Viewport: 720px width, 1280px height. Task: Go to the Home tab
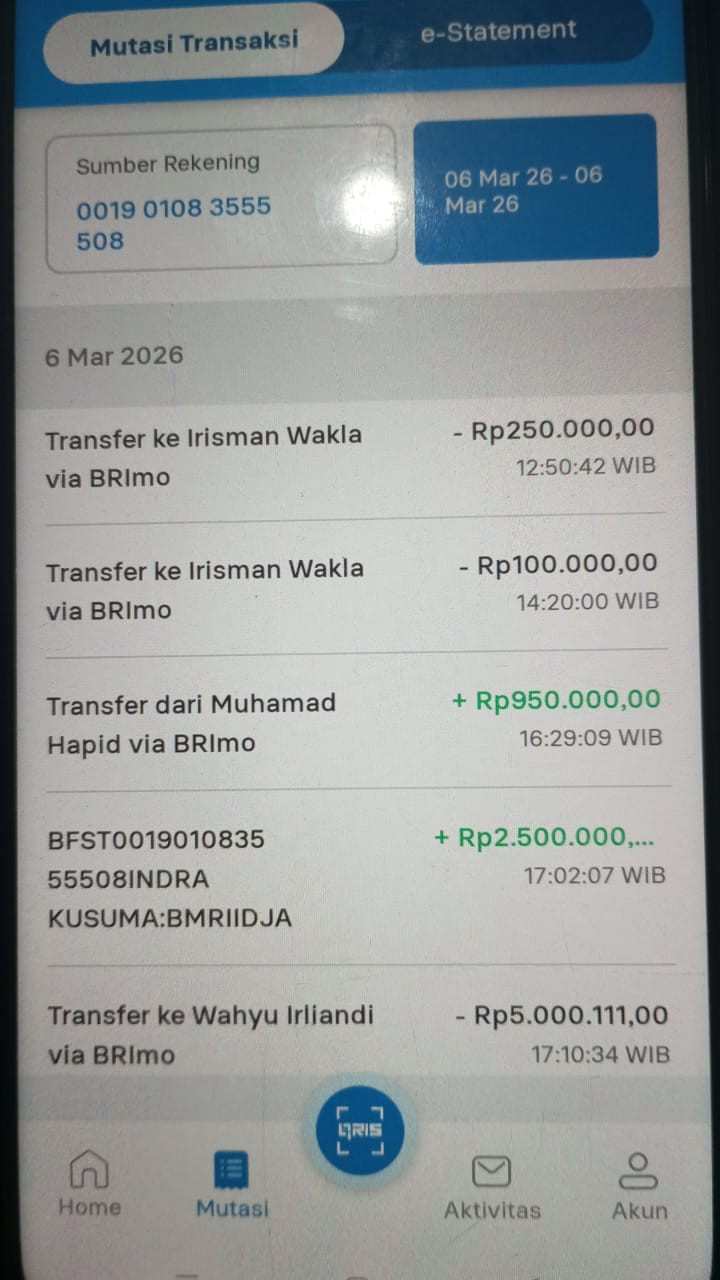(x=89, y=1184)
